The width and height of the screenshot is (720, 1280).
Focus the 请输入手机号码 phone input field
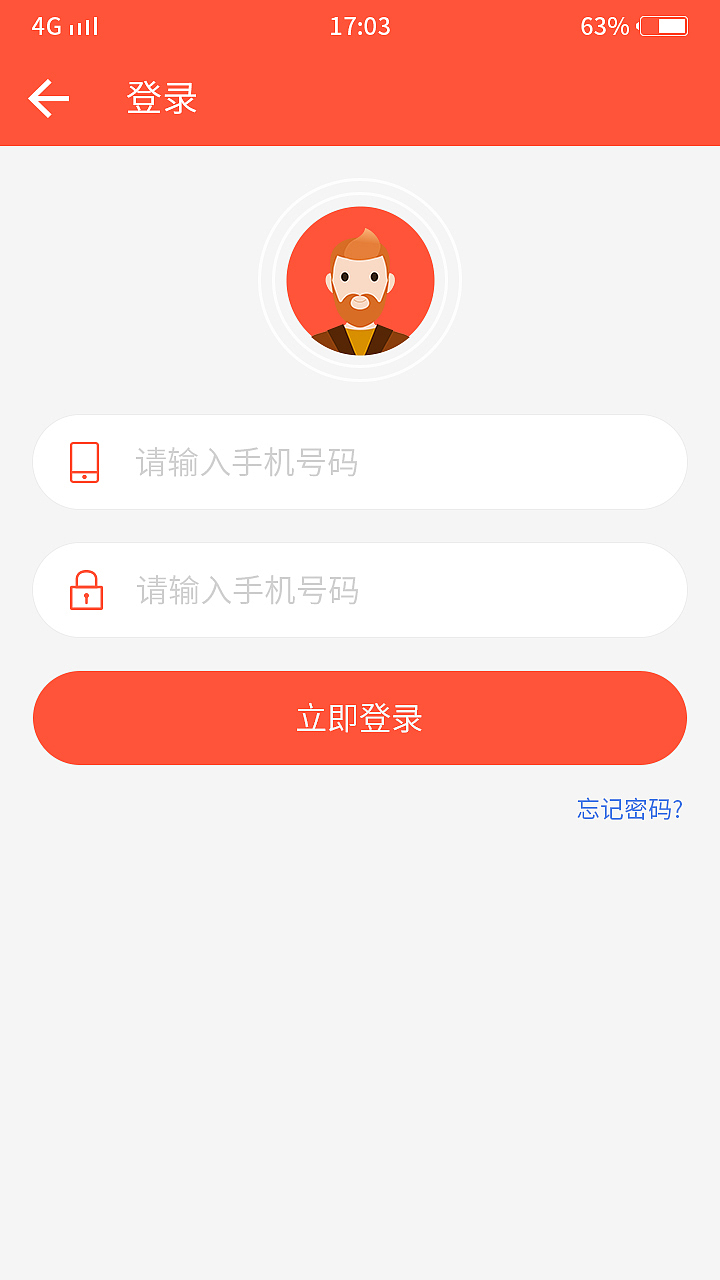[x=360, y=461]
